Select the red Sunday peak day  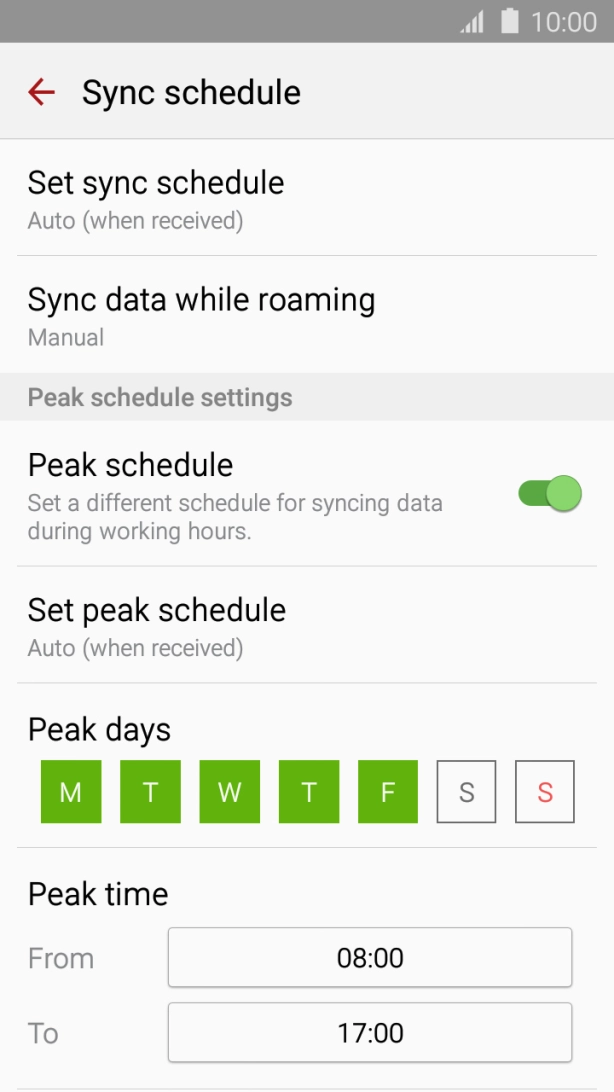click(545, 792)
